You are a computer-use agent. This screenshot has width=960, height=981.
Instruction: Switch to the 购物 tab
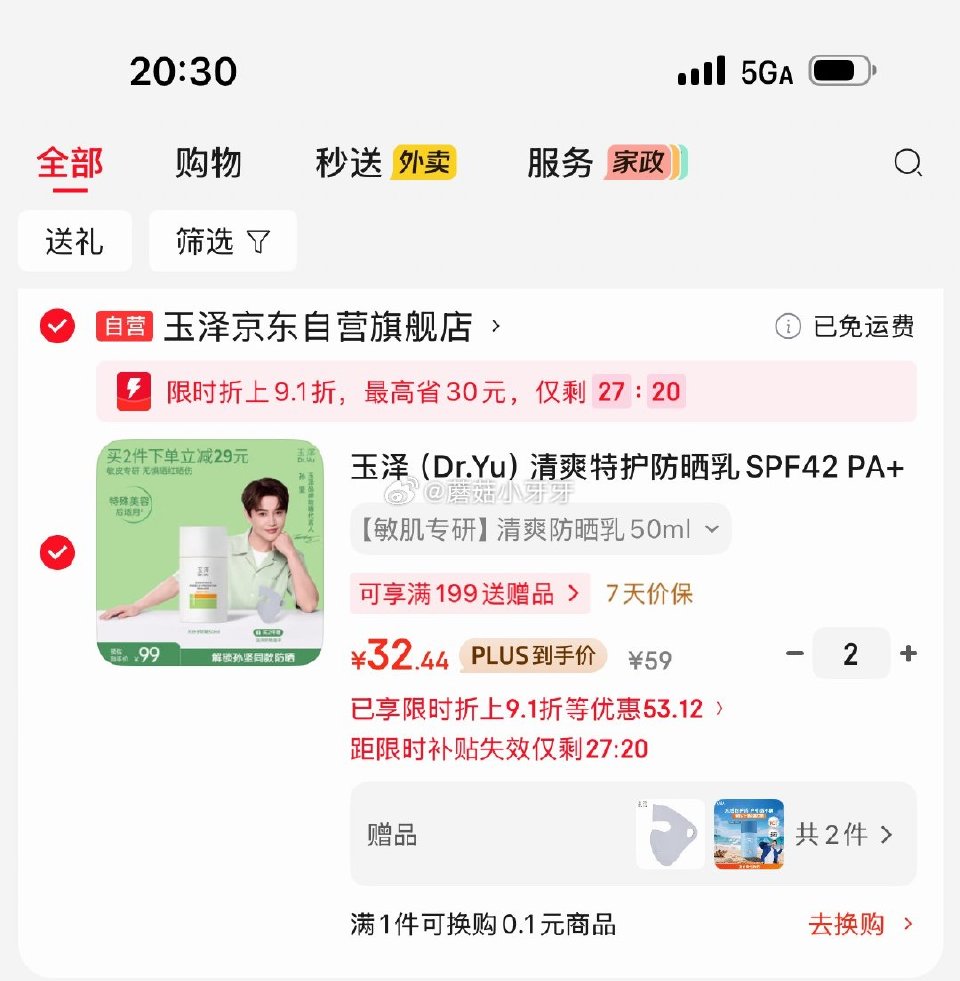(x=207, y=162)
